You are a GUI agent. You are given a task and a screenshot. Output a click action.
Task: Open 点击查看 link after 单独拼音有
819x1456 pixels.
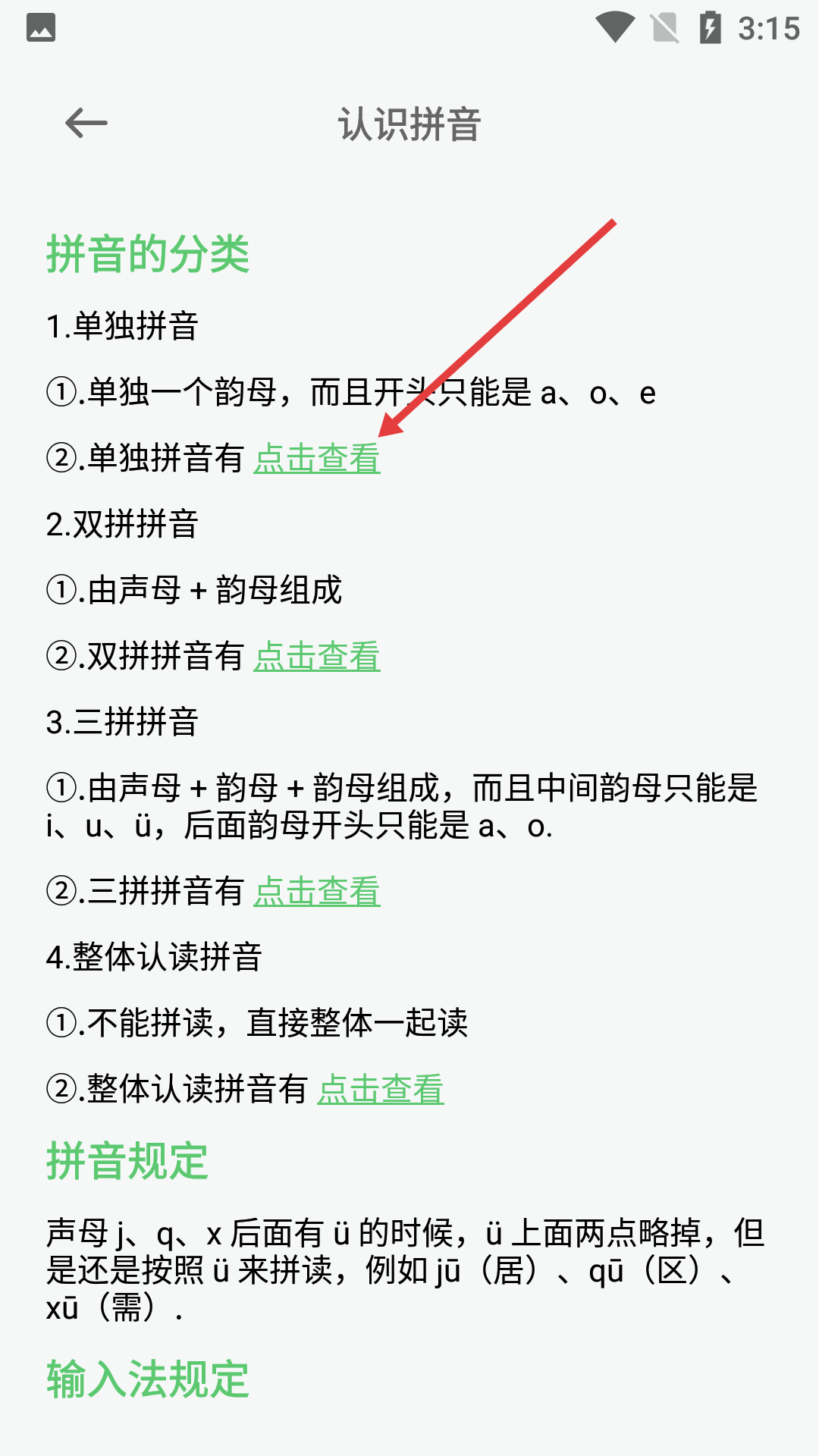(x=317, y=459)
